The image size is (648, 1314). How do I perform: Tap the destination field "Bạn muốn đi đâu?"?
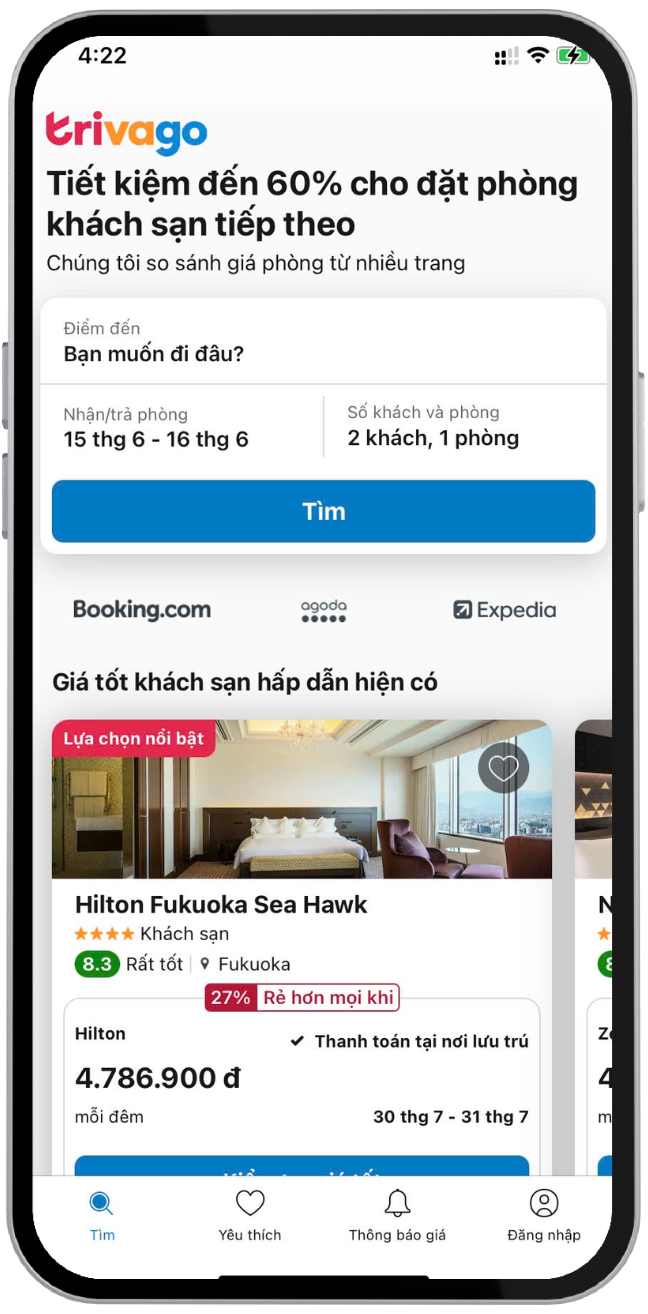(x=322, y=342)
